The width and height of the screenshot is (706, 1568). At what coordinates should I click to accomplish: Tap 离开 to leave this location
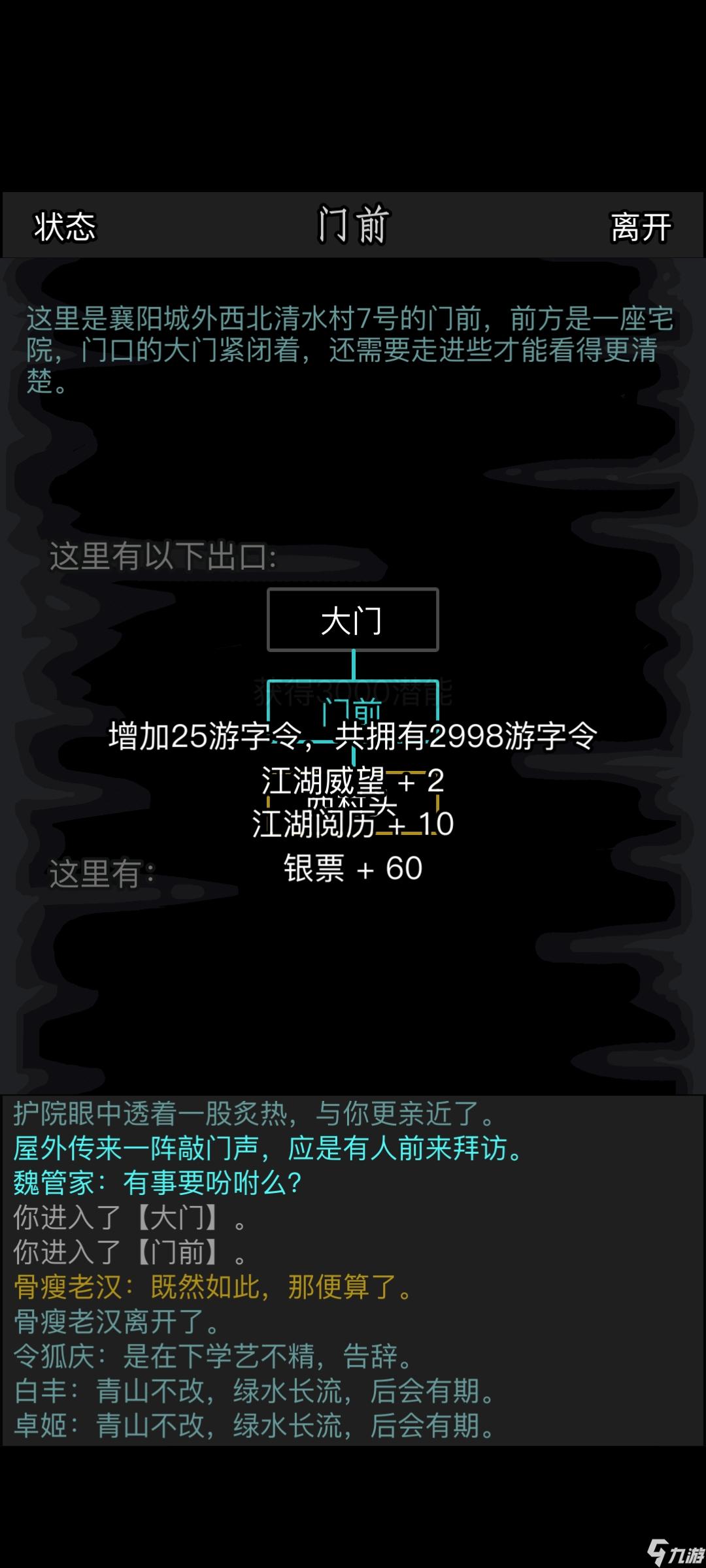tap(640, 227)
